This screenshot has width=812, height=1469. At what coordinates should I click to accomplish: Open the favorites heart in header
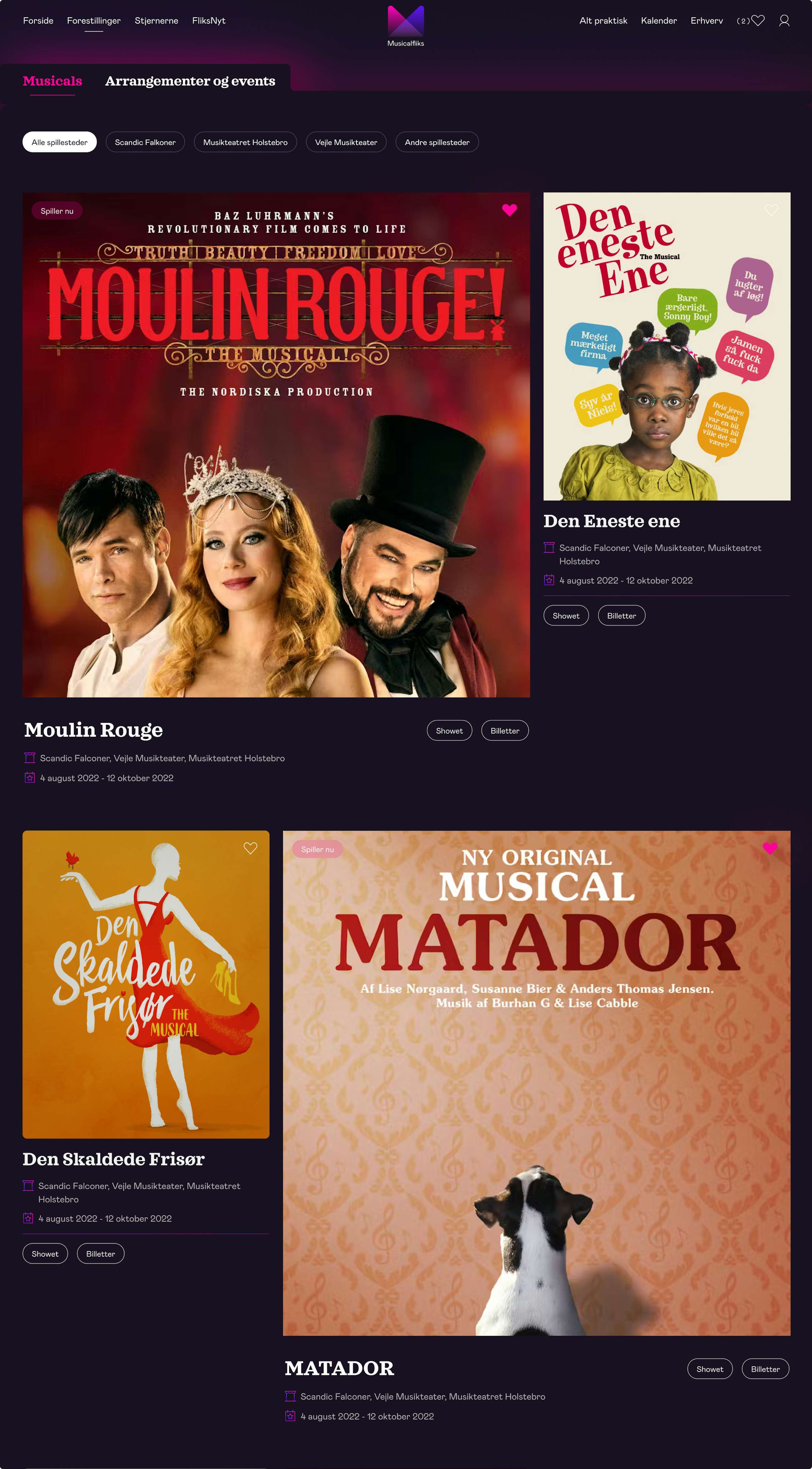(x=757, y=21)
